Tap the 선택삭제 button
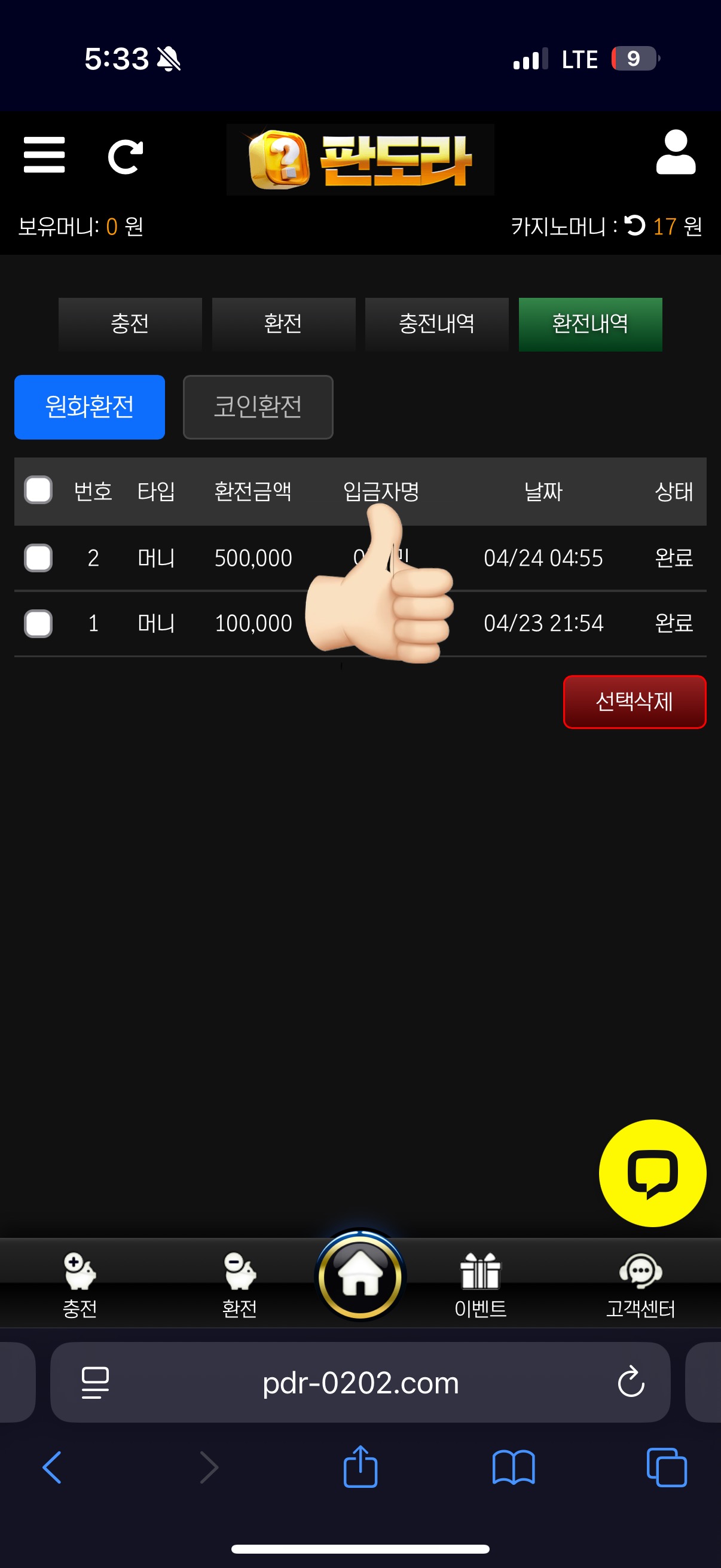Viewport: 721px width, 1568px height. (634, 701)
